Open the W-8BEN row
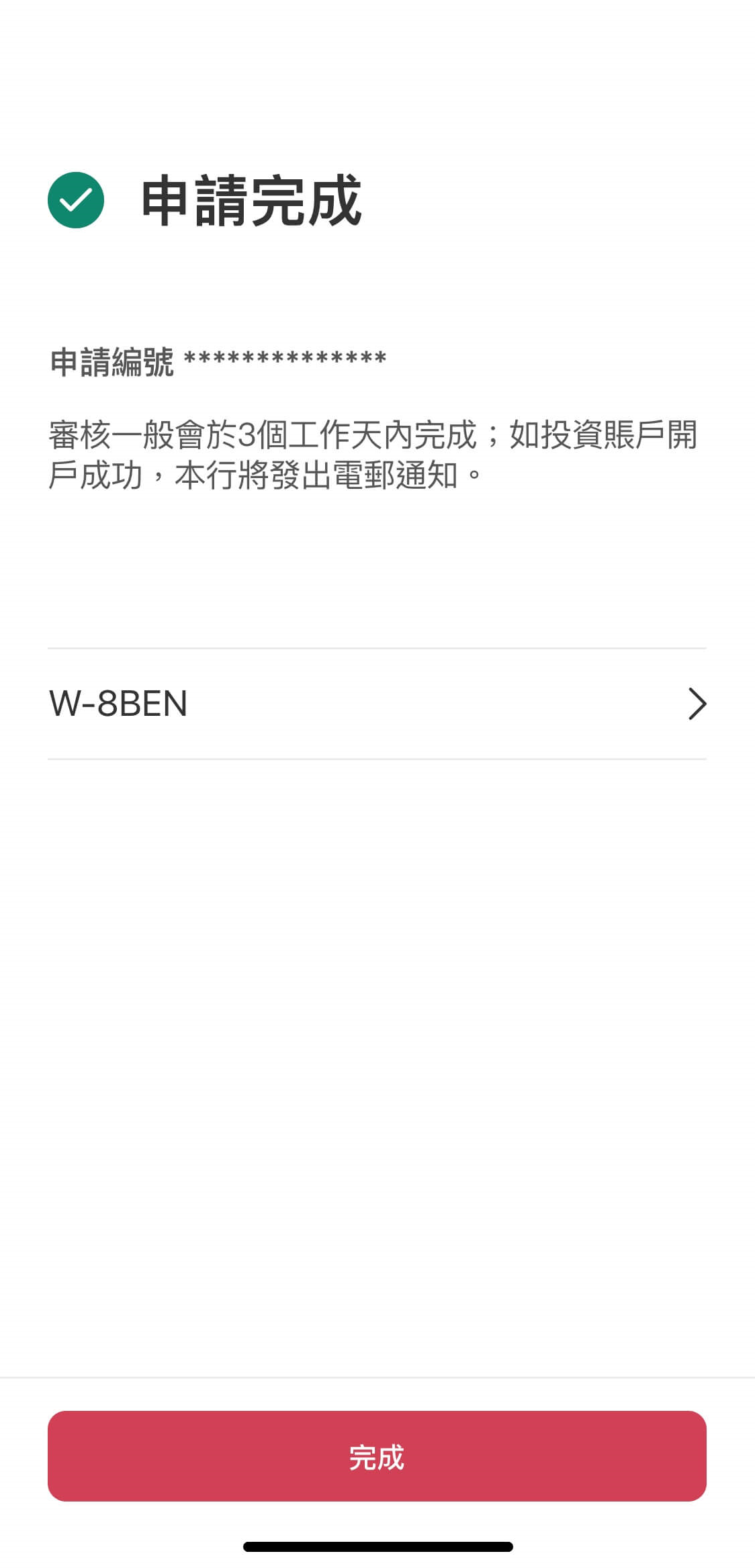 377,704
